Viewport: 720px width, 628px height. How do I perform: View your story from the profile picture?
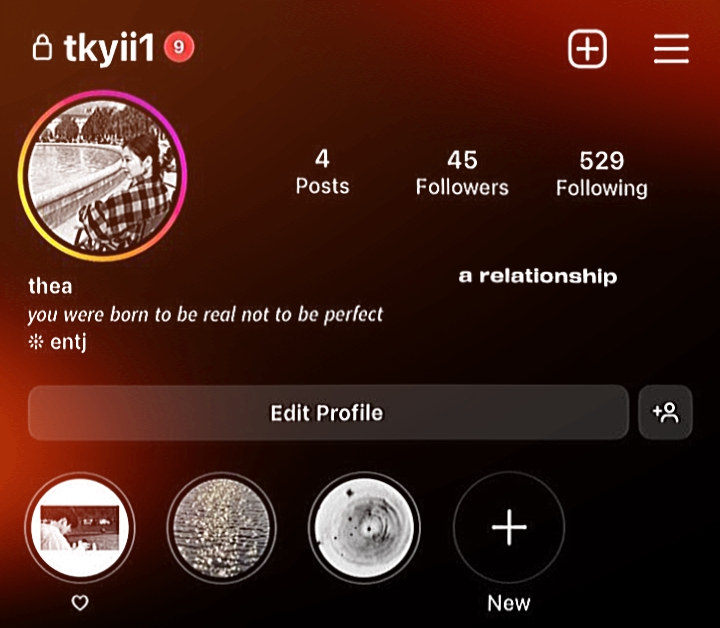tap(102, 176)
